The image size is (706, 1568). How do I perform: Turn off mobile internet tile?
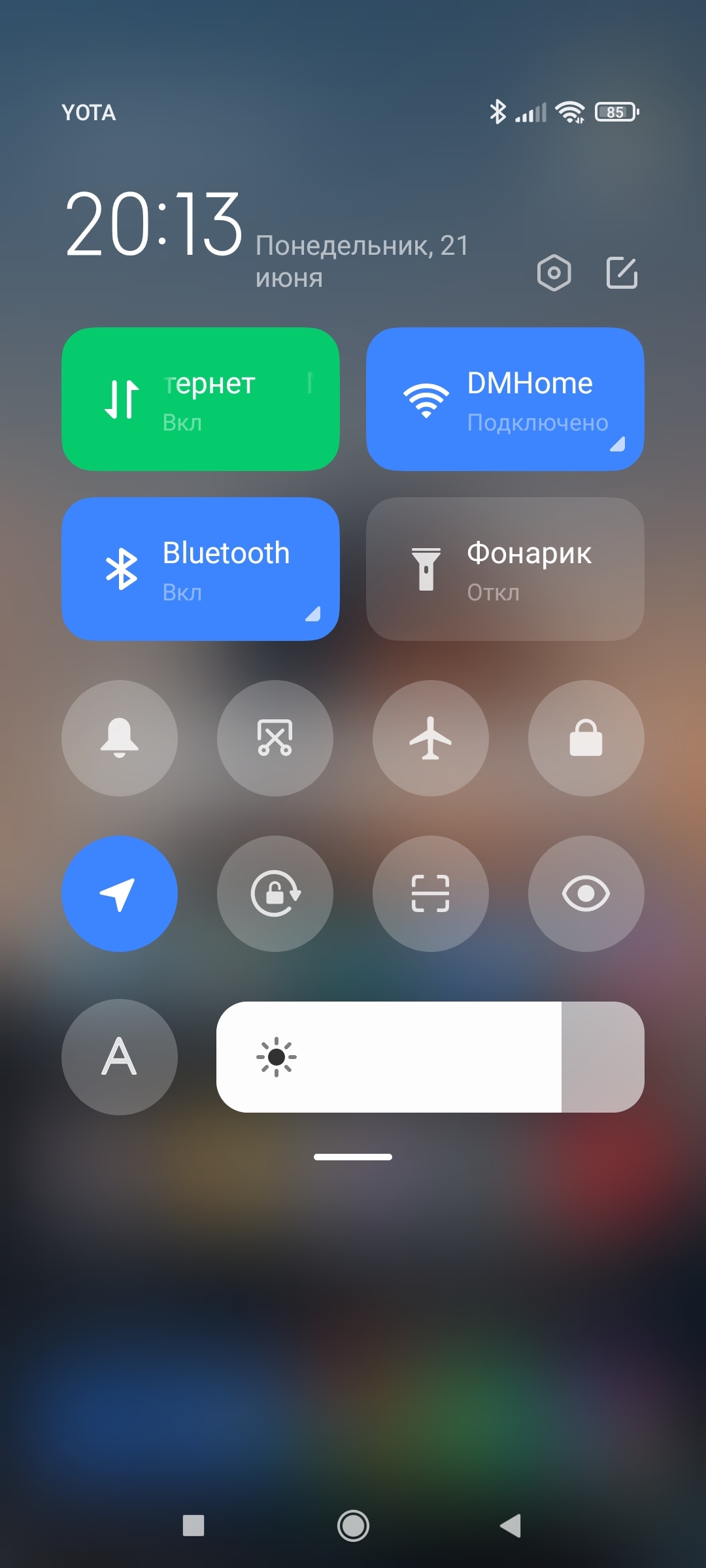[x=200, y=399]
